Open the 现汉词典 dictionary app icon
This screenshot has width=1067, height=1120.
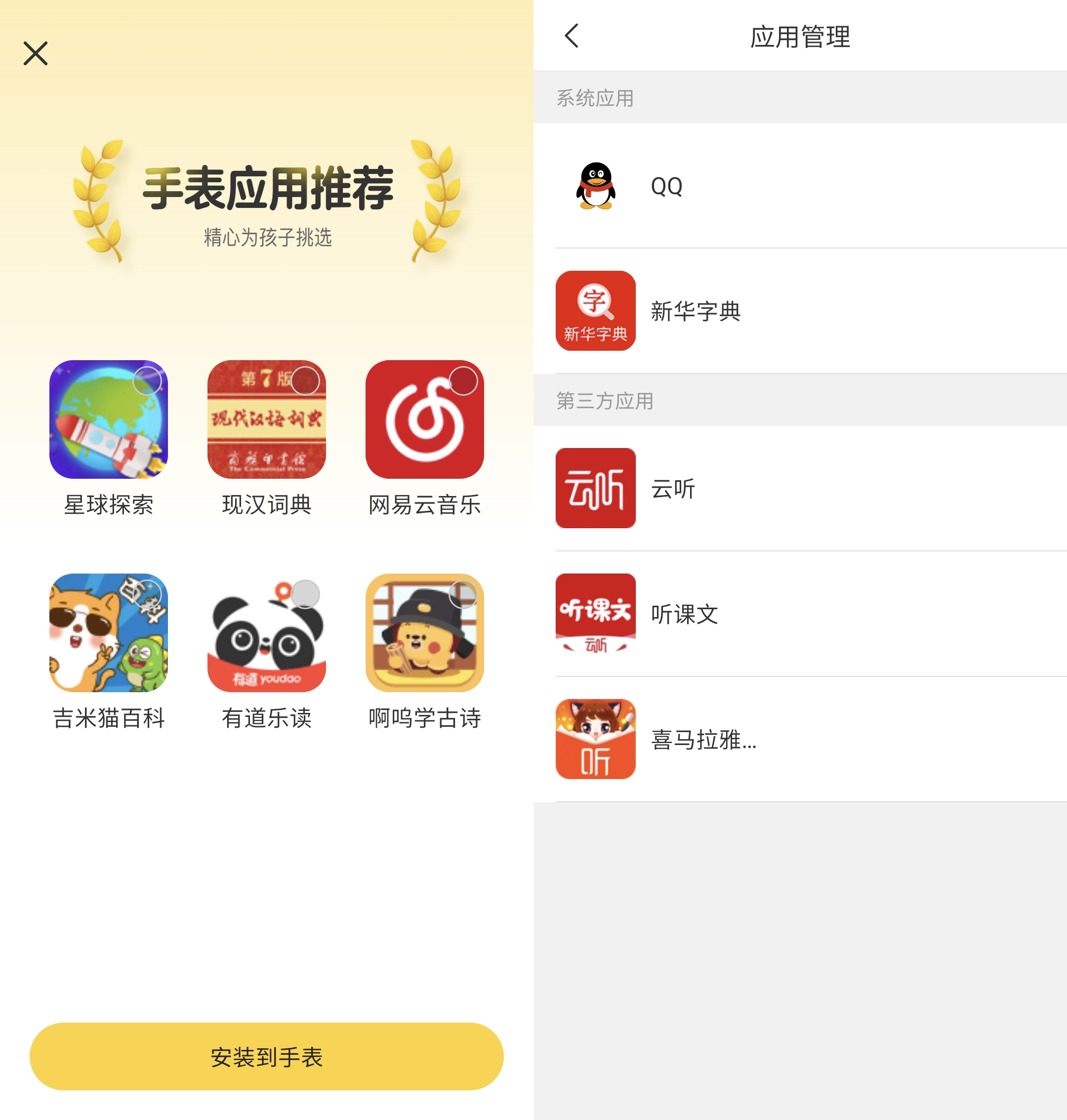(x=266, y=420)
